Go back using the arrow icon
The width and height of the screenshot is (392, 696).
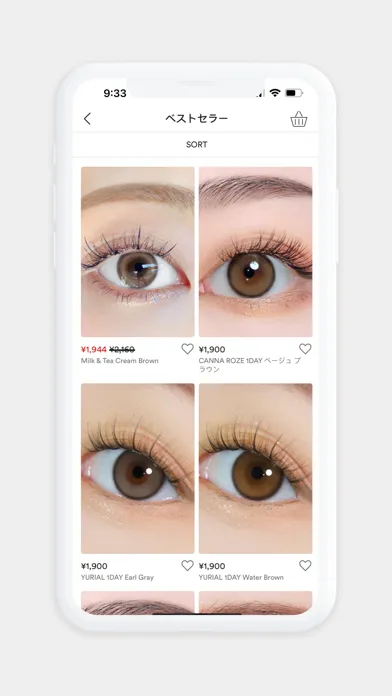coord(87,119)
